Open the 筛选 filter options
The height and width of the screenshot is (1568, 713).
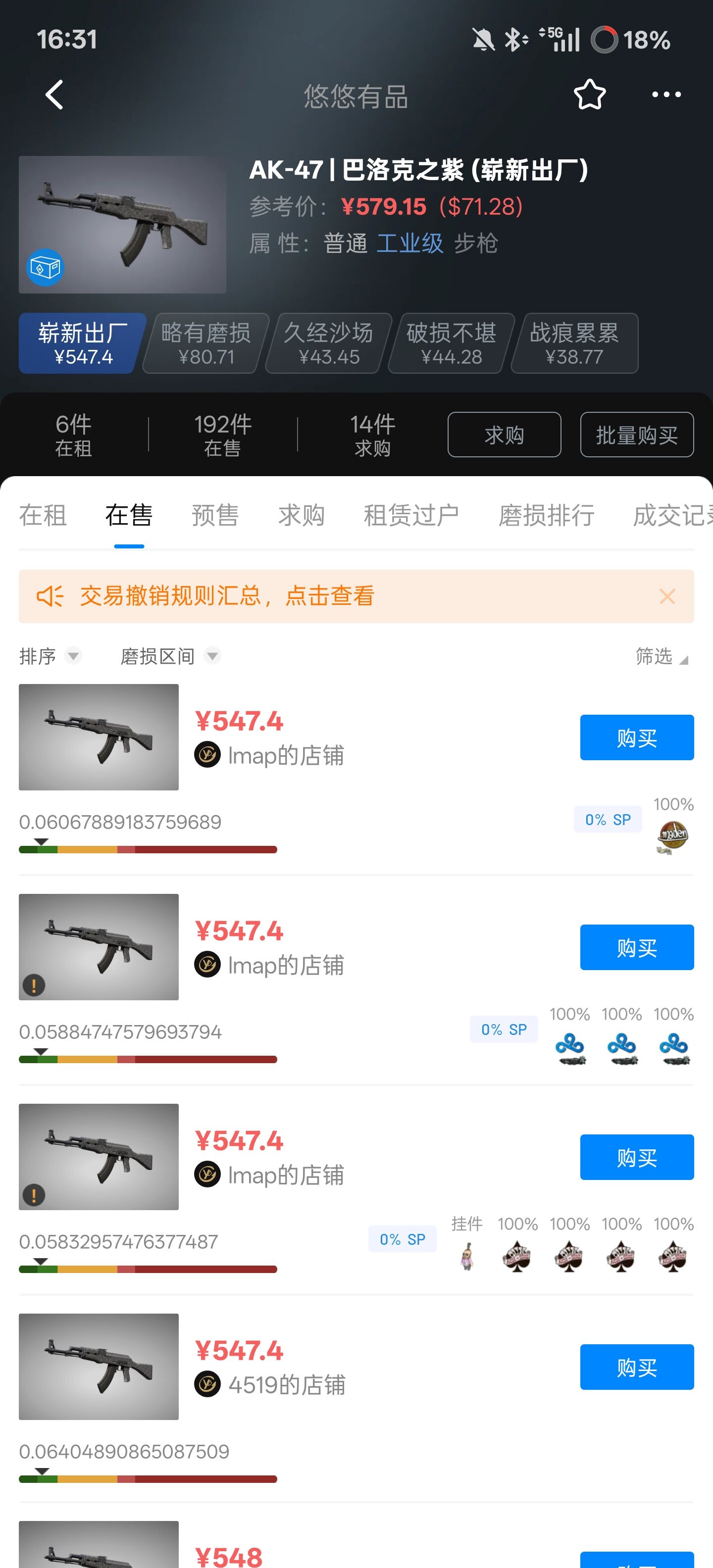[661, 656]
